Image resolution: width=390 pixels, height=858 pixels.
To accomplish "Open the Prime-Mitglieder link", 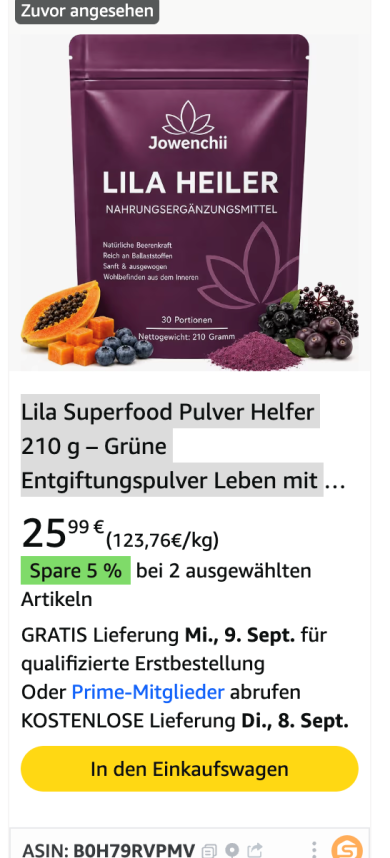I will (x=148, y=692).
